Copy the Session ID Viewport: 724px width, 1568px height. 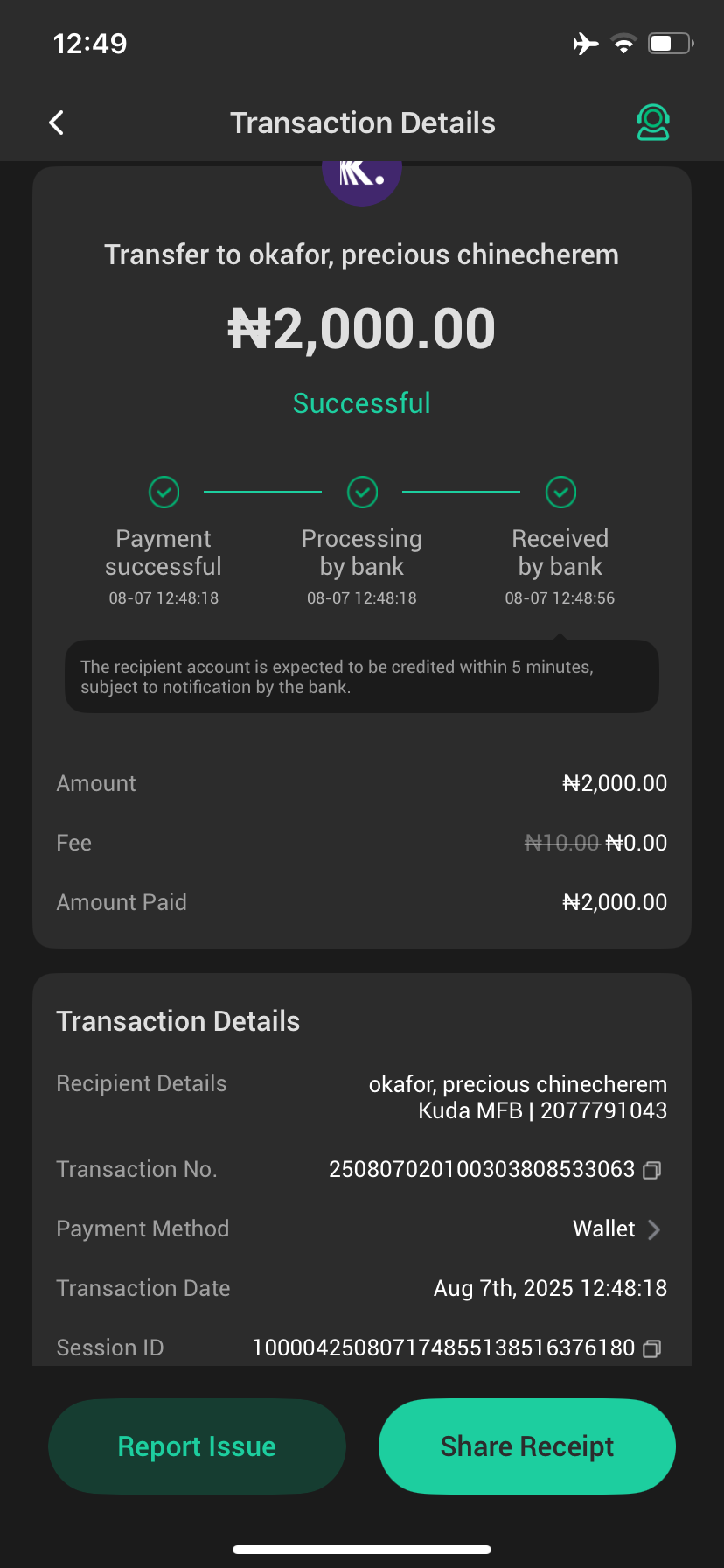(x=651, y=1348)
